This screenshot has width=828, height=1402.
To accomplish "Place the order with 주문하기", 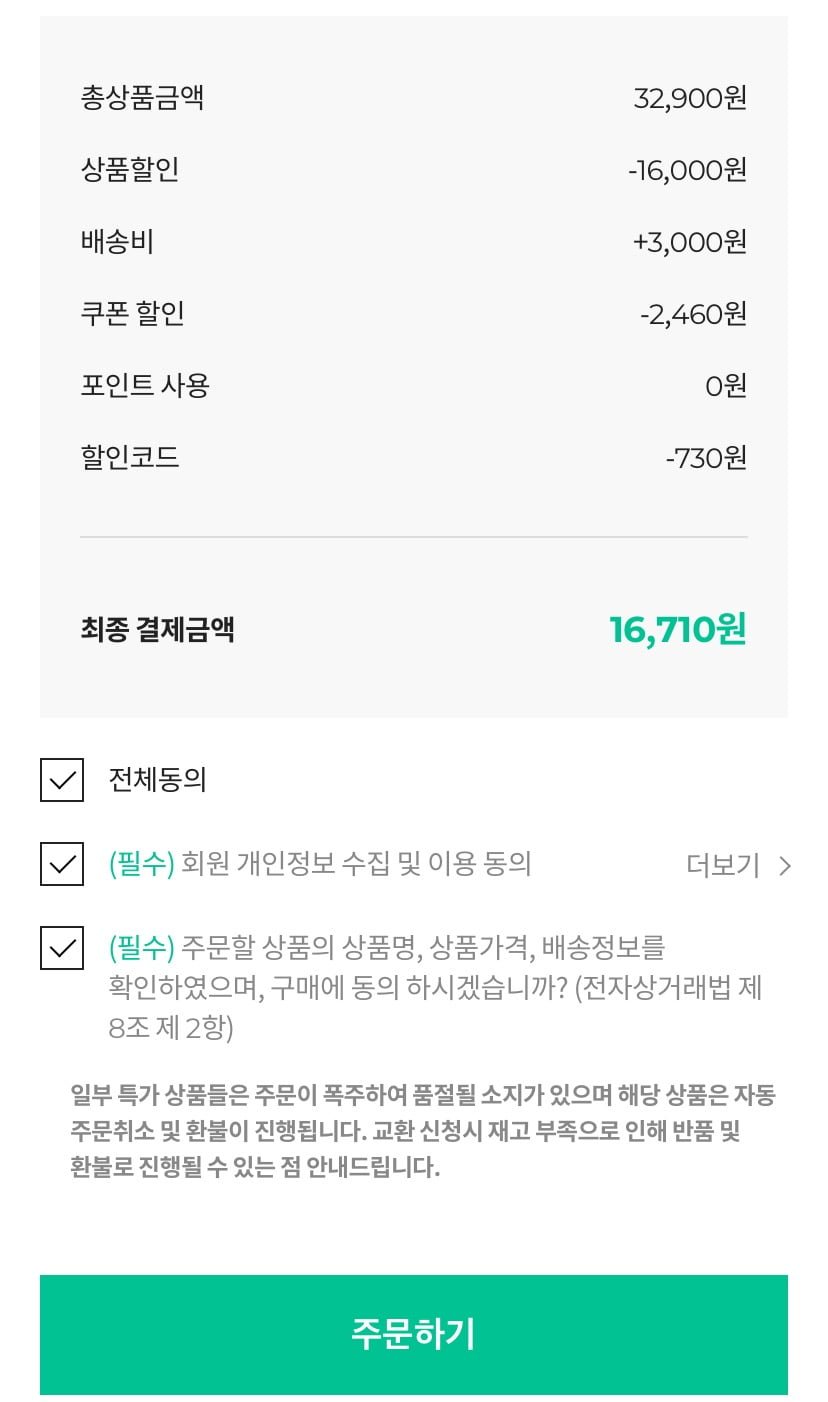I will tap(414, 1334).
